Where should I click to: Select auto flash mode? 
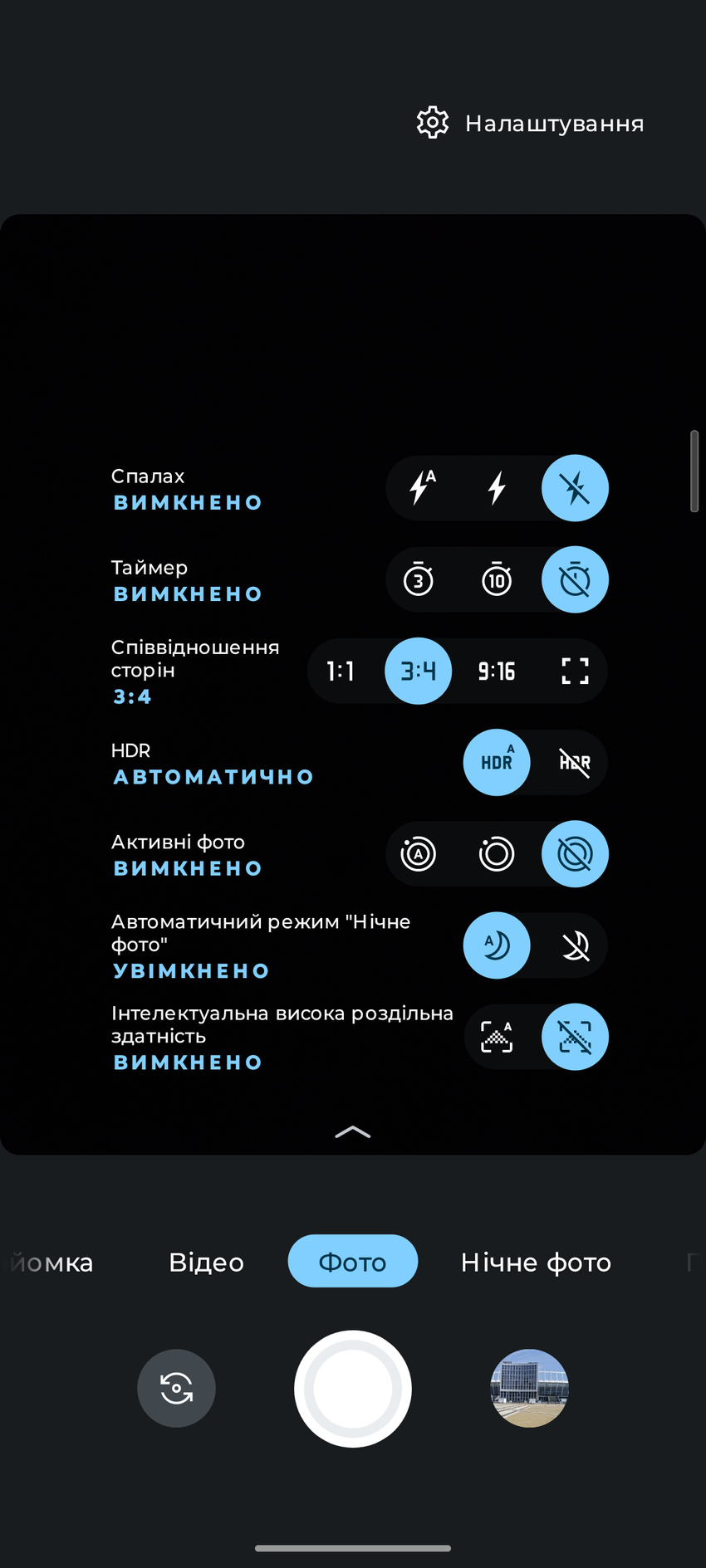(x=421, y=488)
